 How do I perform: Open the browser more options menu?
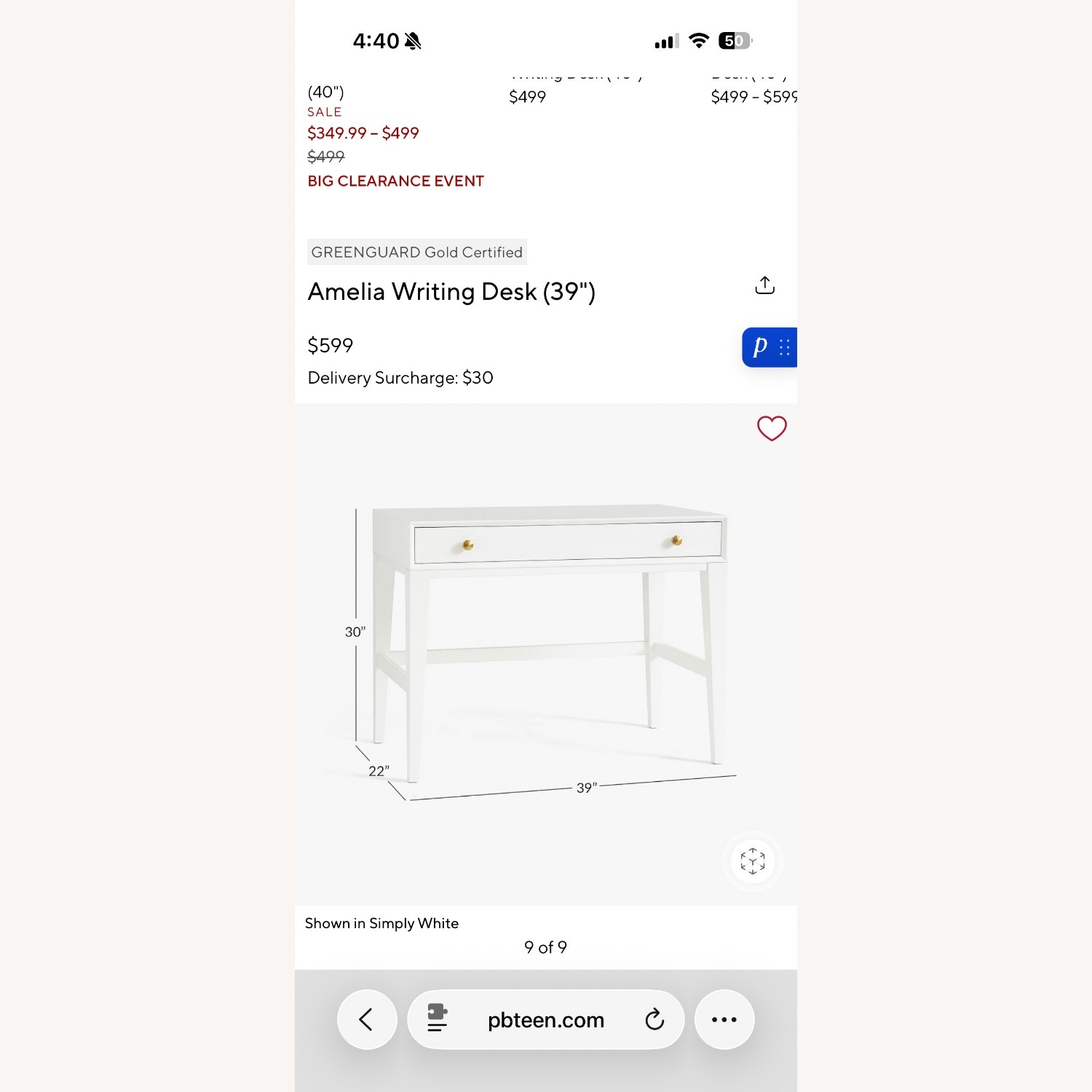click(x=724, y=1019)
